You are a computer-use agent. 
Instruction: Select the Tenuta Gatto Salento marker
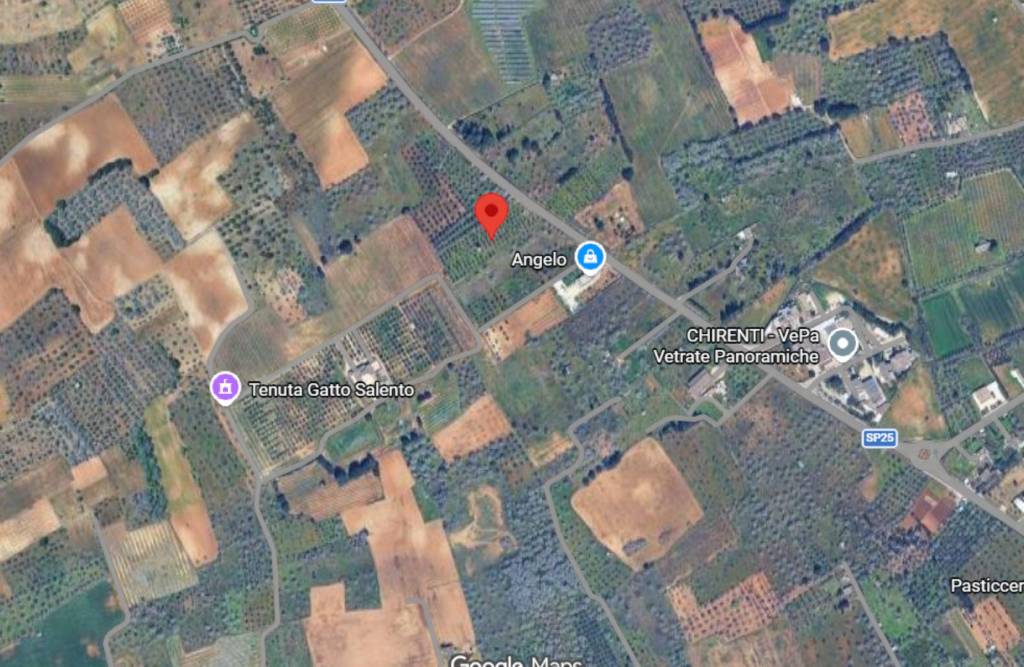click(225, 388)
